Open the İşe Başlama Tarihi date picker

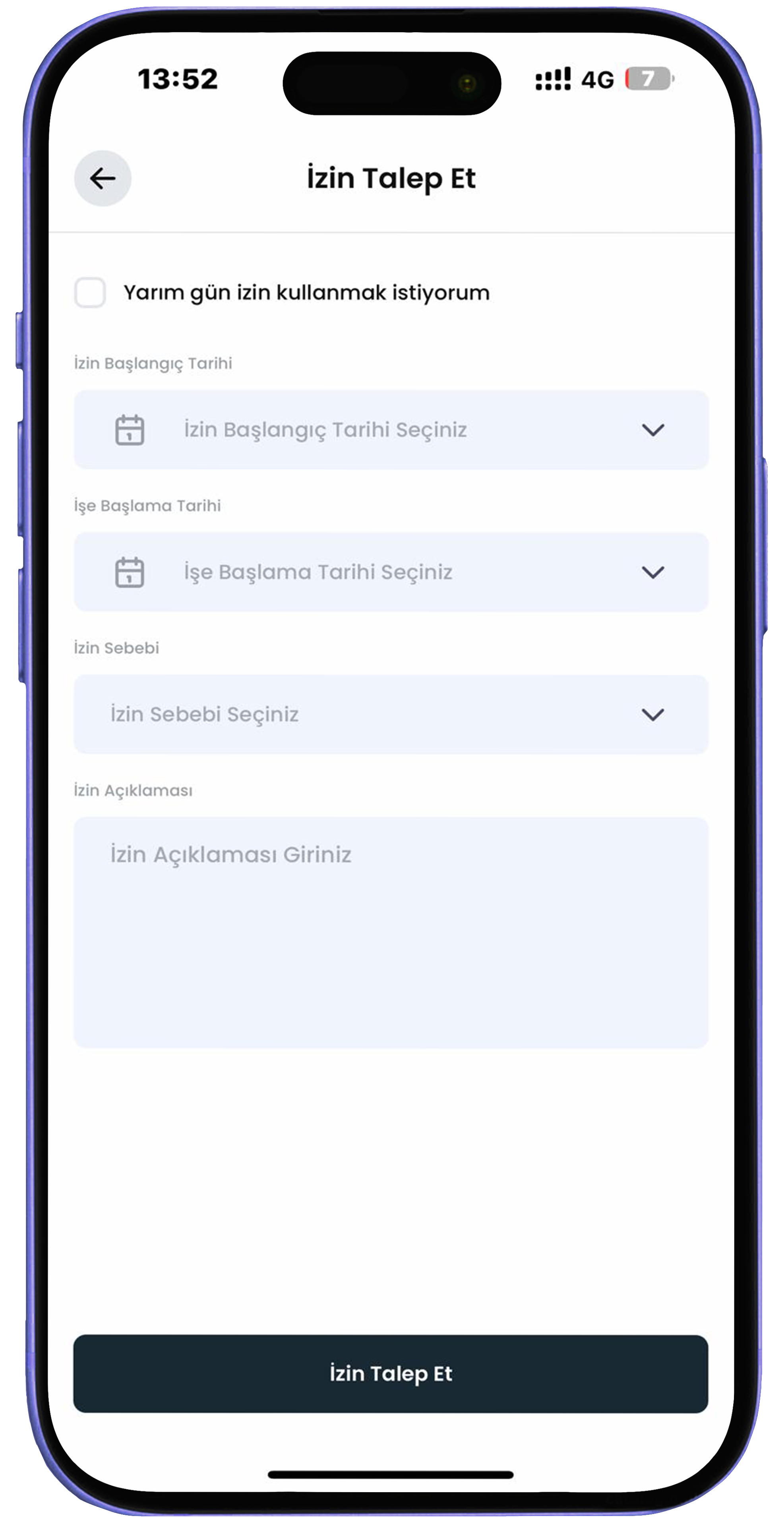(x=391, y=572)
